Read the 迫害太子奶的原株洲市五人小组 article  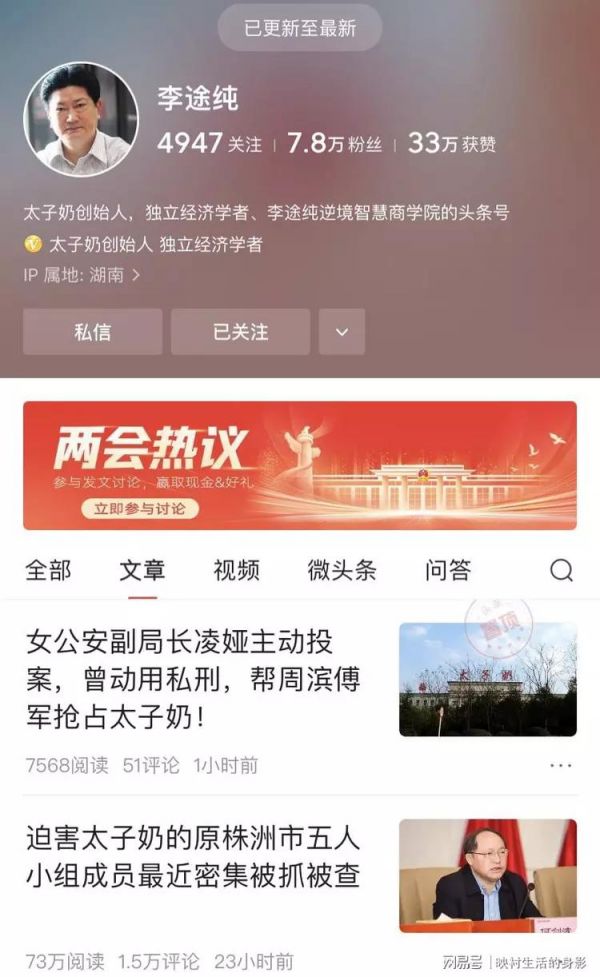pyautogui.click(x=194, y=856)
